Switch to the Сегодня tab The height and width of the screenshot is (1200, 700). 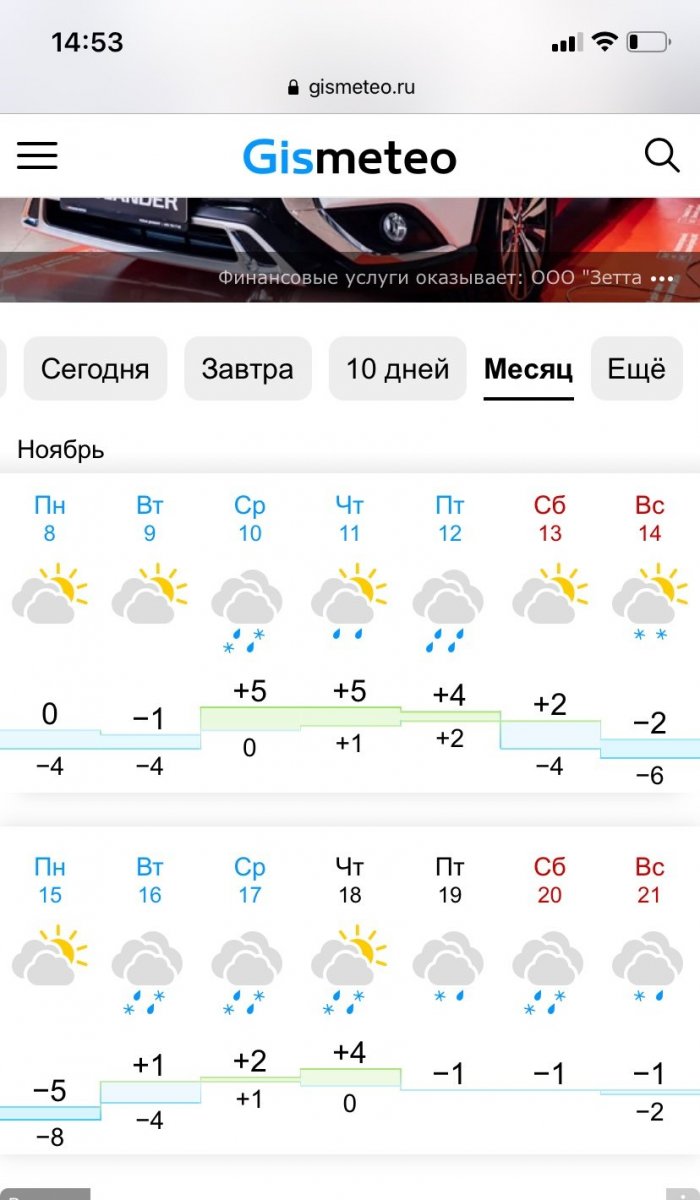95,369
